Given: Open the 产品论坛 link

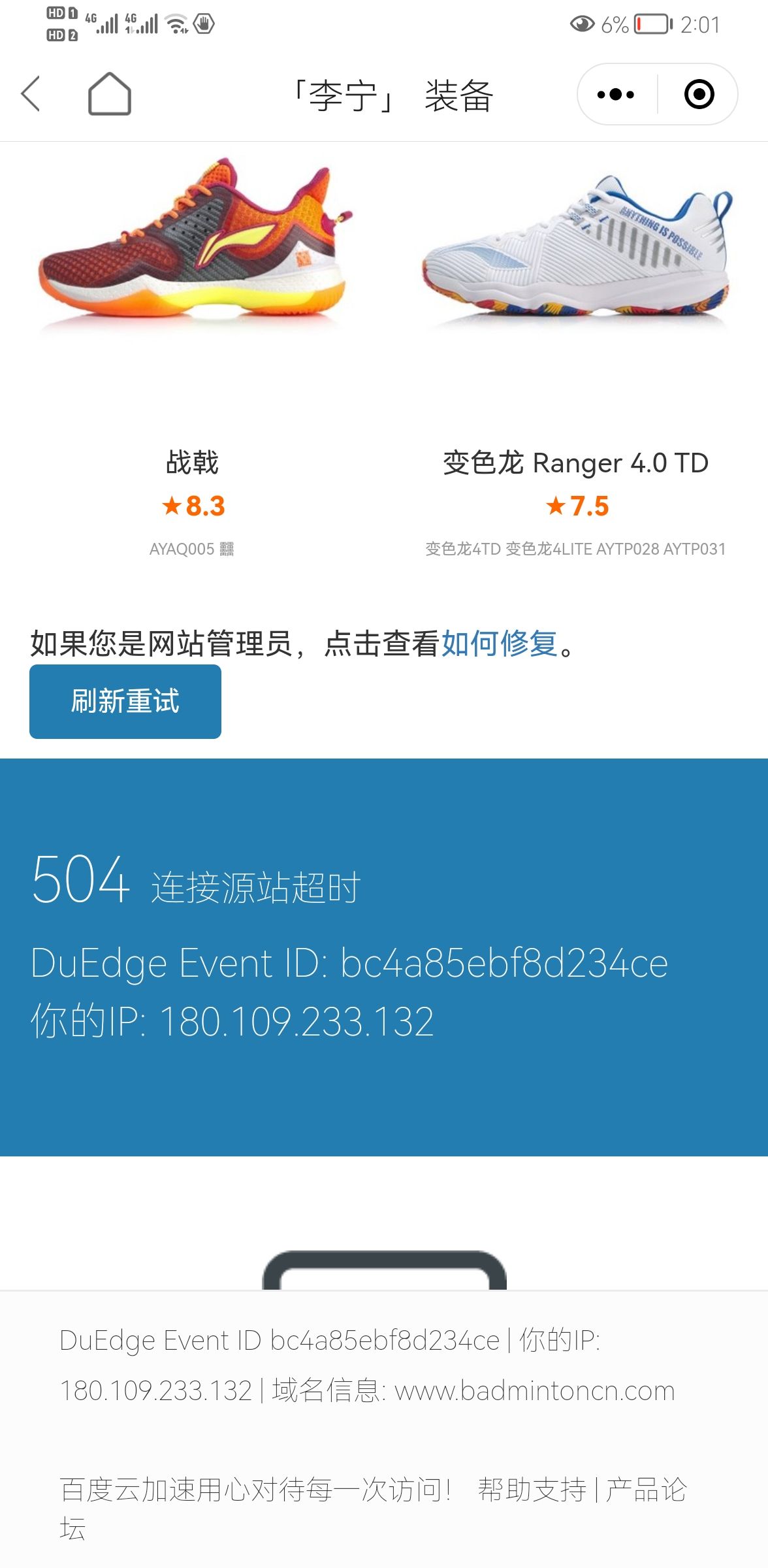Looking at the screenshot, I should pyautogui.click(x=645, y=1490).
